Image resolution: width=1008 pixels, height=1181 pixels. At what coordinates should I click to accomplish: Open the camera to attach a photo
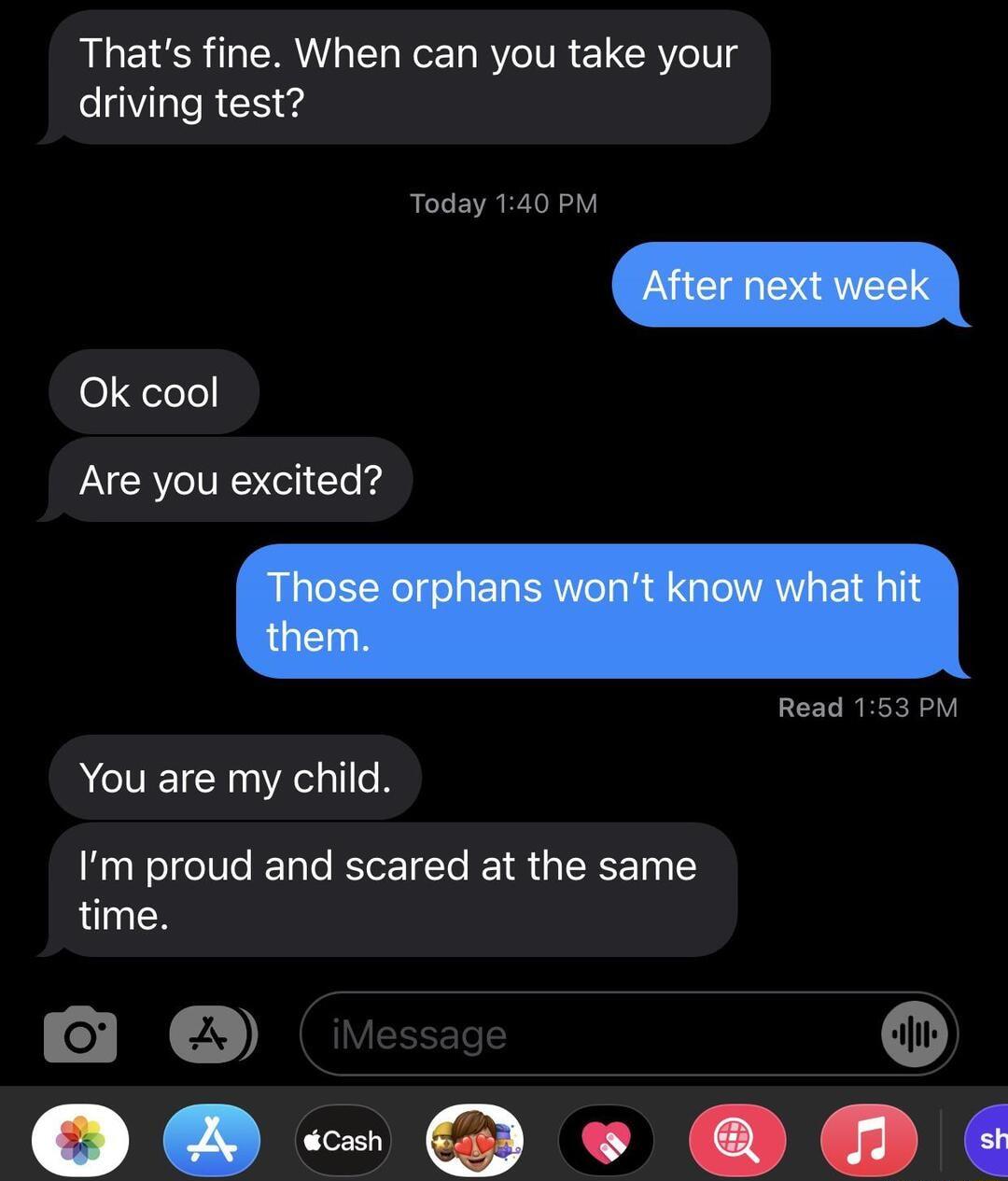pyautogui.click(x=80, y=1034)
